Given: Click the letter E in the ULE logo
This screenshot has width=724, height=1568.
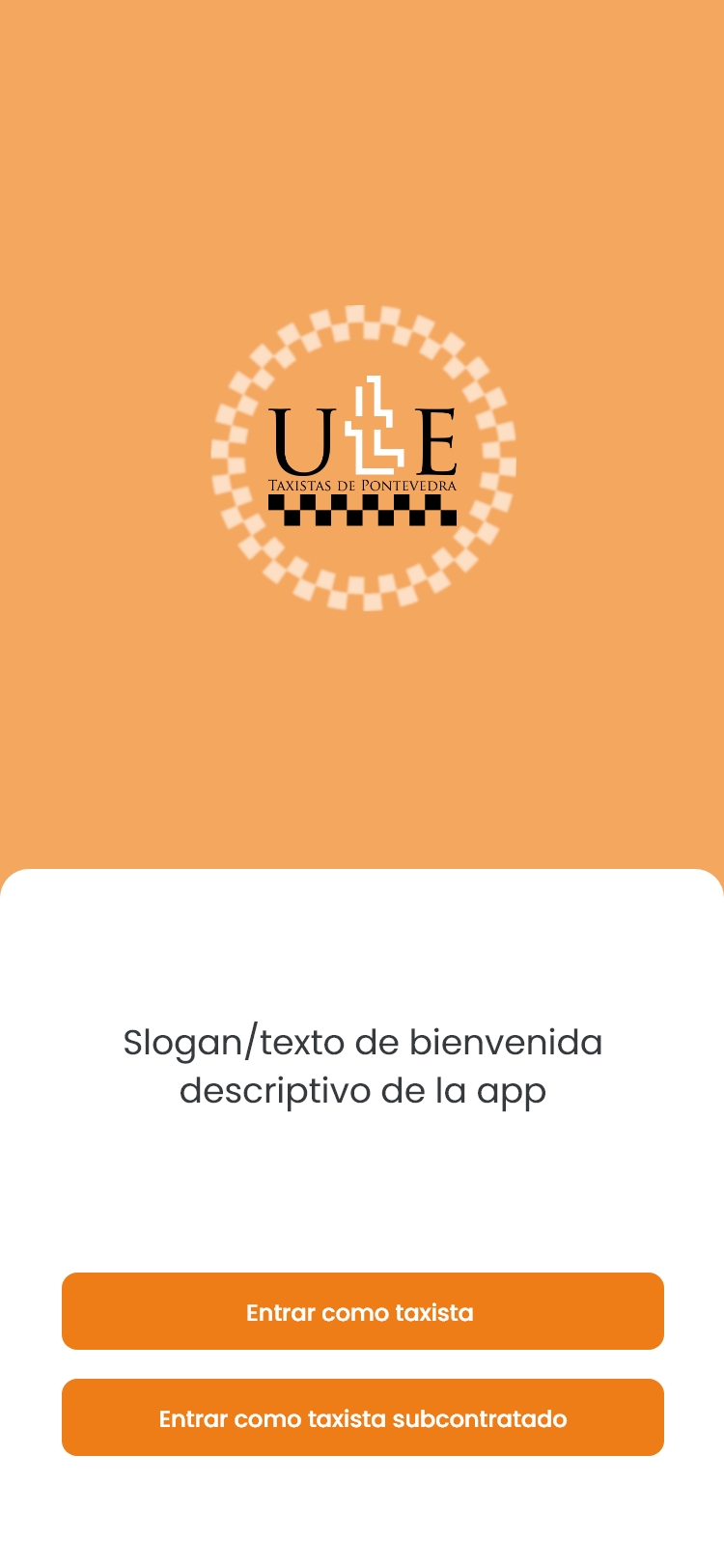Looking at the screenshot, I should (x=434, y=439).
